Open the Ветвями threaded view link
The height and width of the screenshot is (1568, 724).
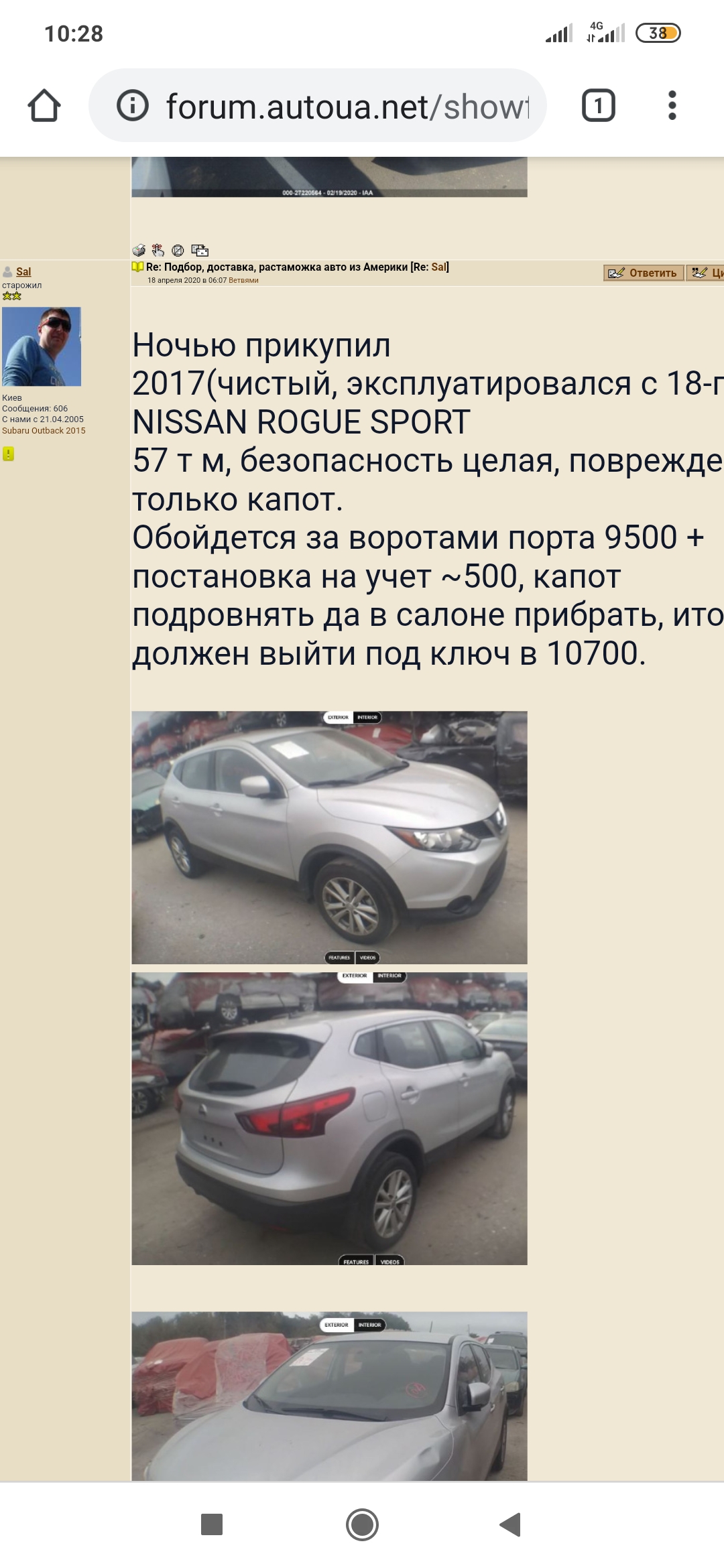pyautogui.click(x=243, y=281)
